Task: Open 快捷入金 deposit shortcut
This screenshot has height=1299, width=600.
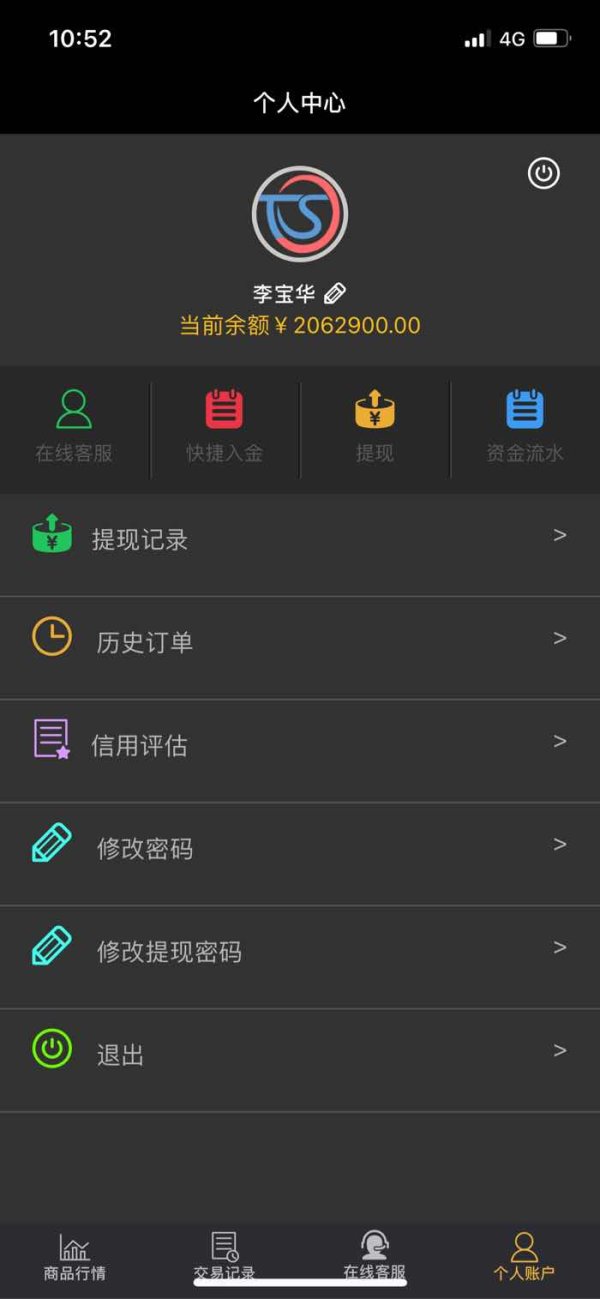Action: pyautogui.click(x=224, y=427)
